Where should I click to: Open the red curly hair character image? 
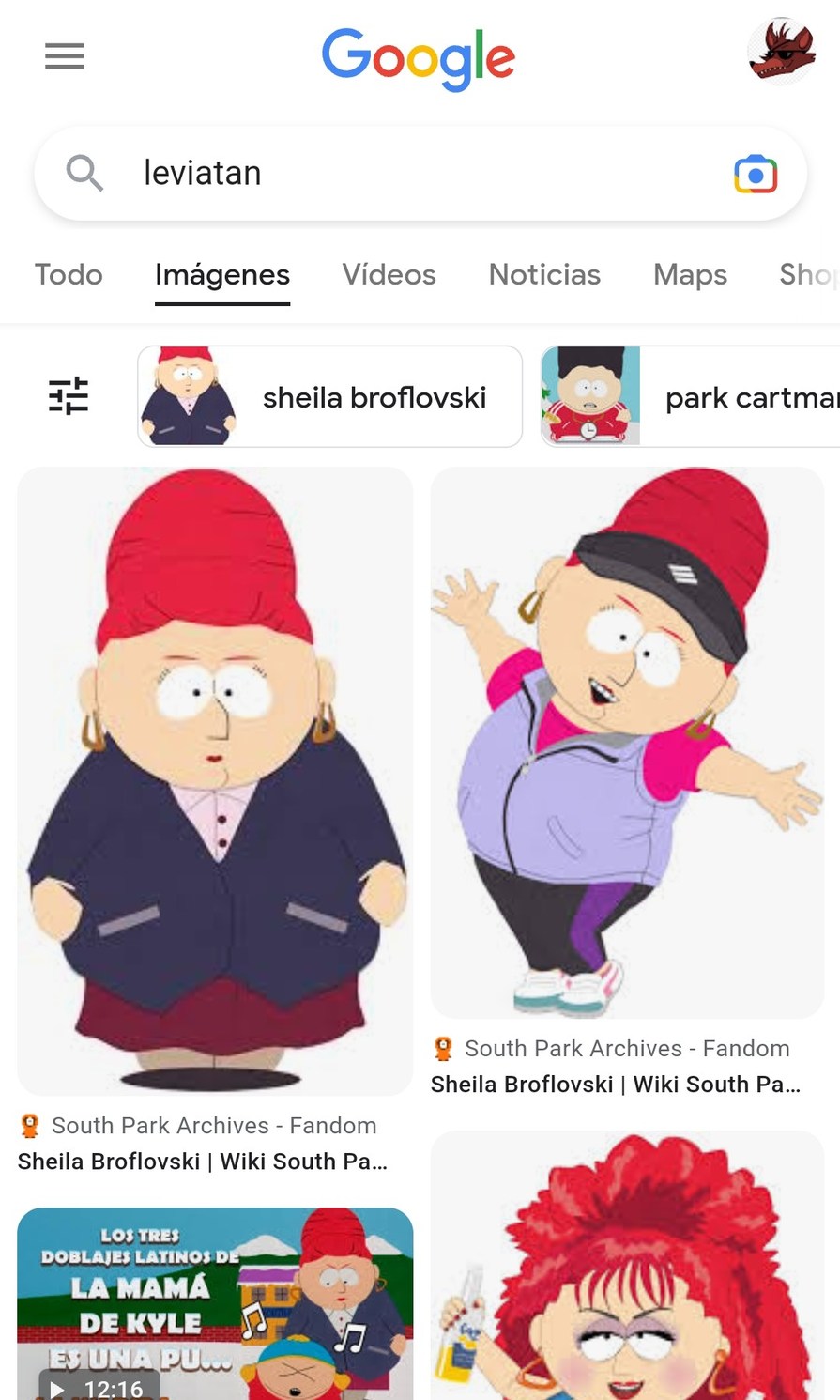[x=627, y=1268]
